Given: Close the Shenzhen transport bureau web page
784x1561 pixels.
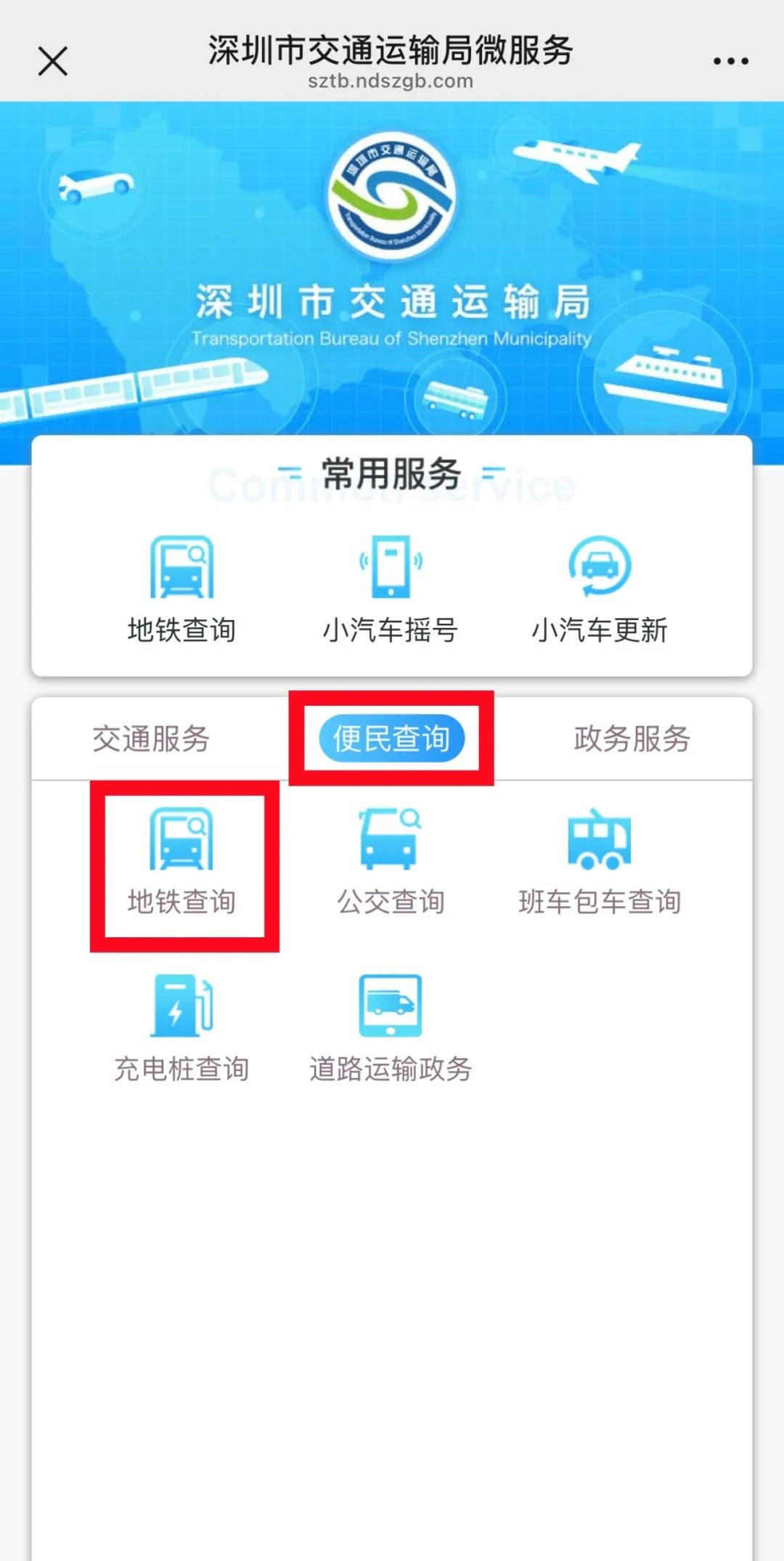Looking at the screenshot, I should tap(52, 61).
